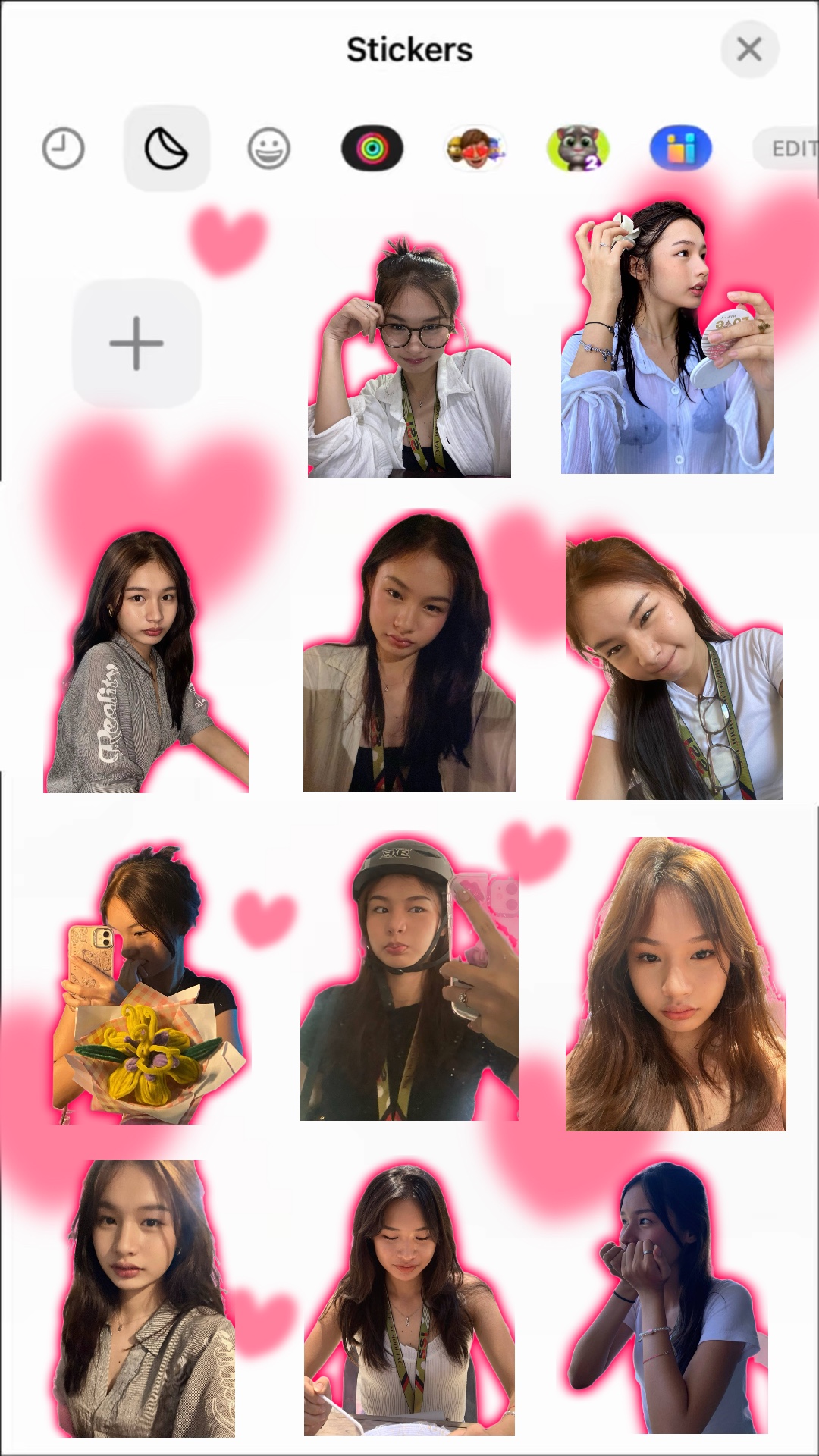Screen dimensions: 819x1456
Task: Close the Stickers panel
Action: click(749, 50)
